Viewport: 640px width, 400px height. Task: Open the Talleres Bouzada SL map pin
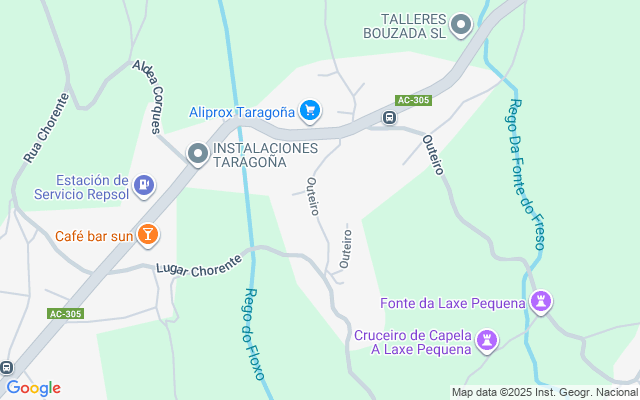coord(460,25)
